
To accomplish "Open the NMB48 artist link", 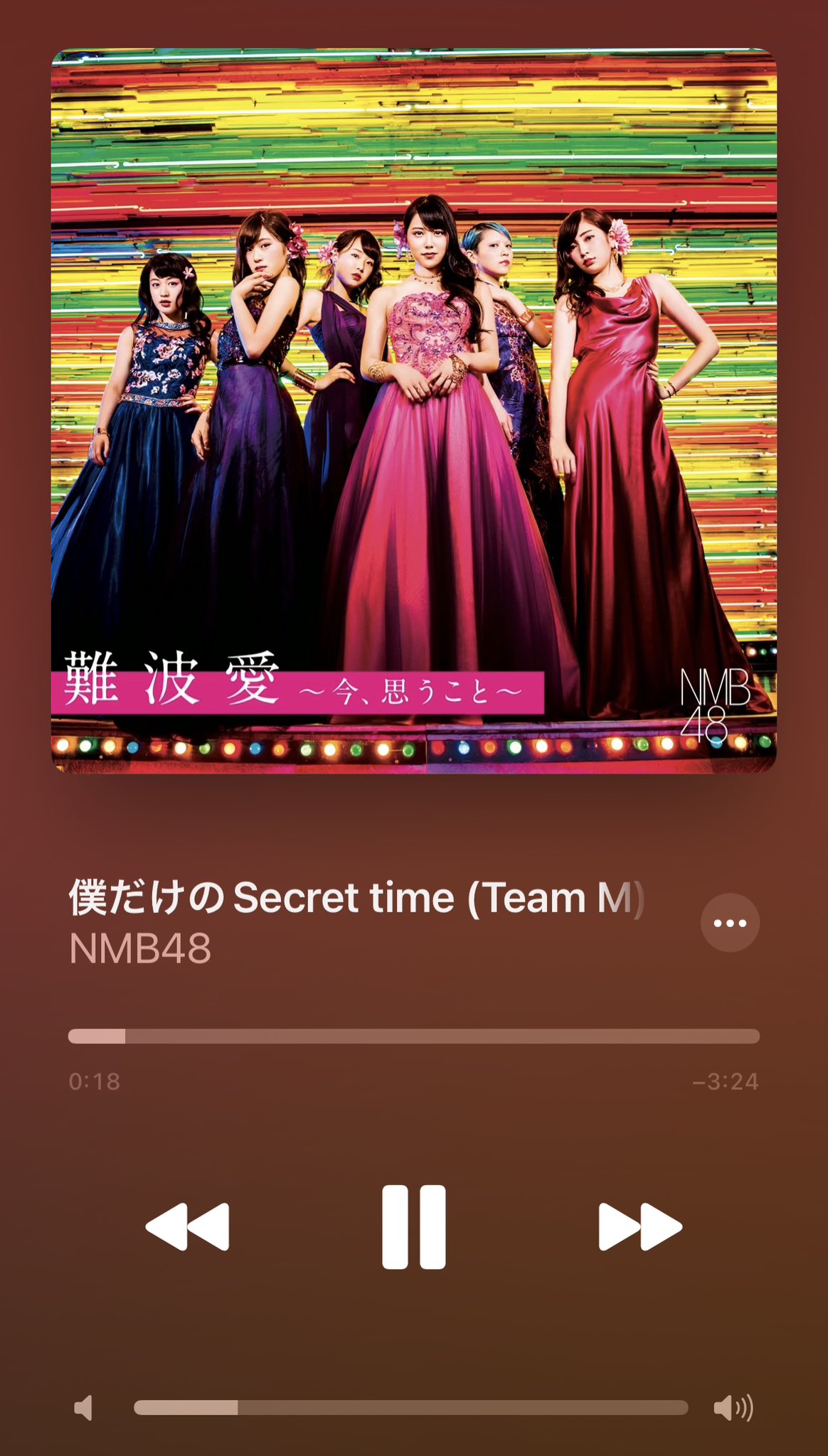I will 140,948.
